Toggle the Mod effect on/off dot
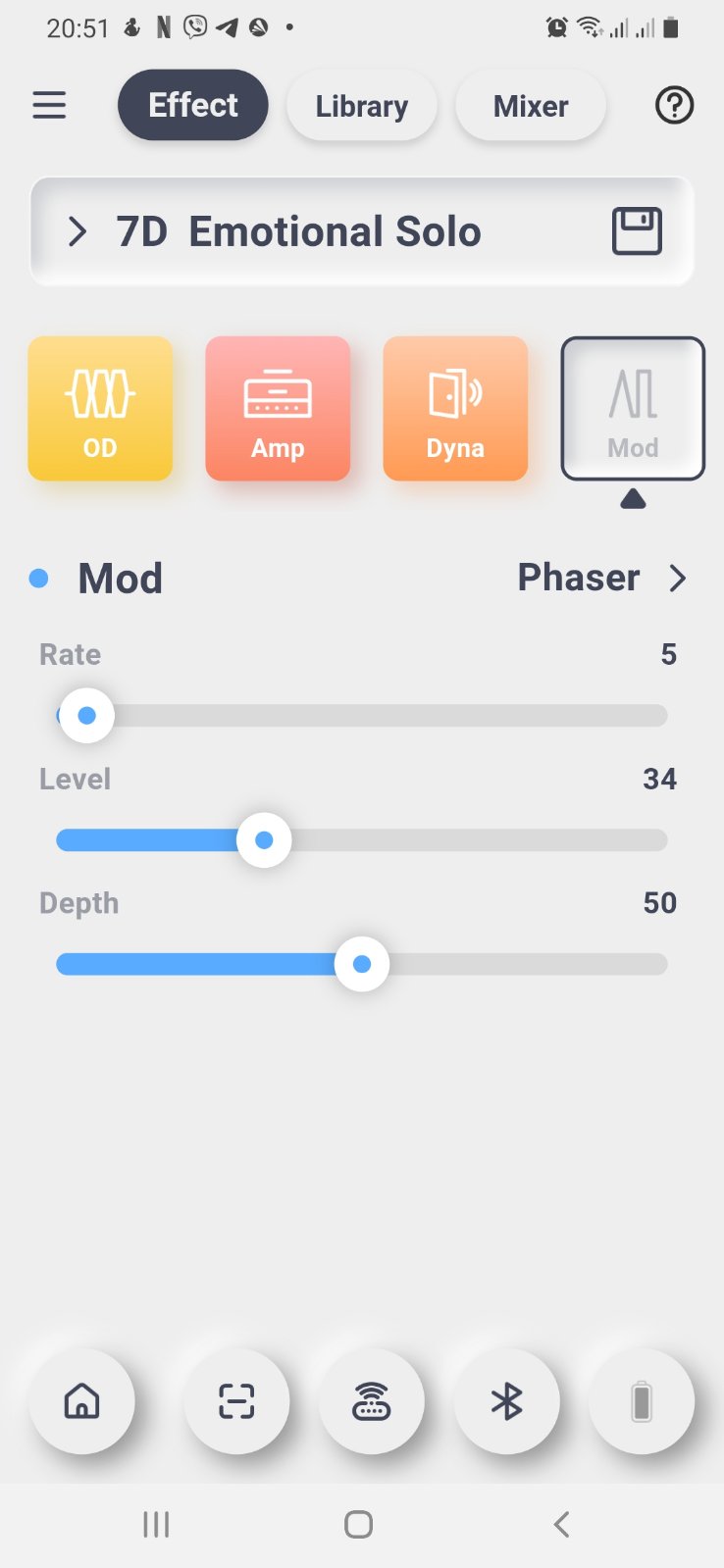Viewport: 724px width, 1568px height. tap(39, 579)
